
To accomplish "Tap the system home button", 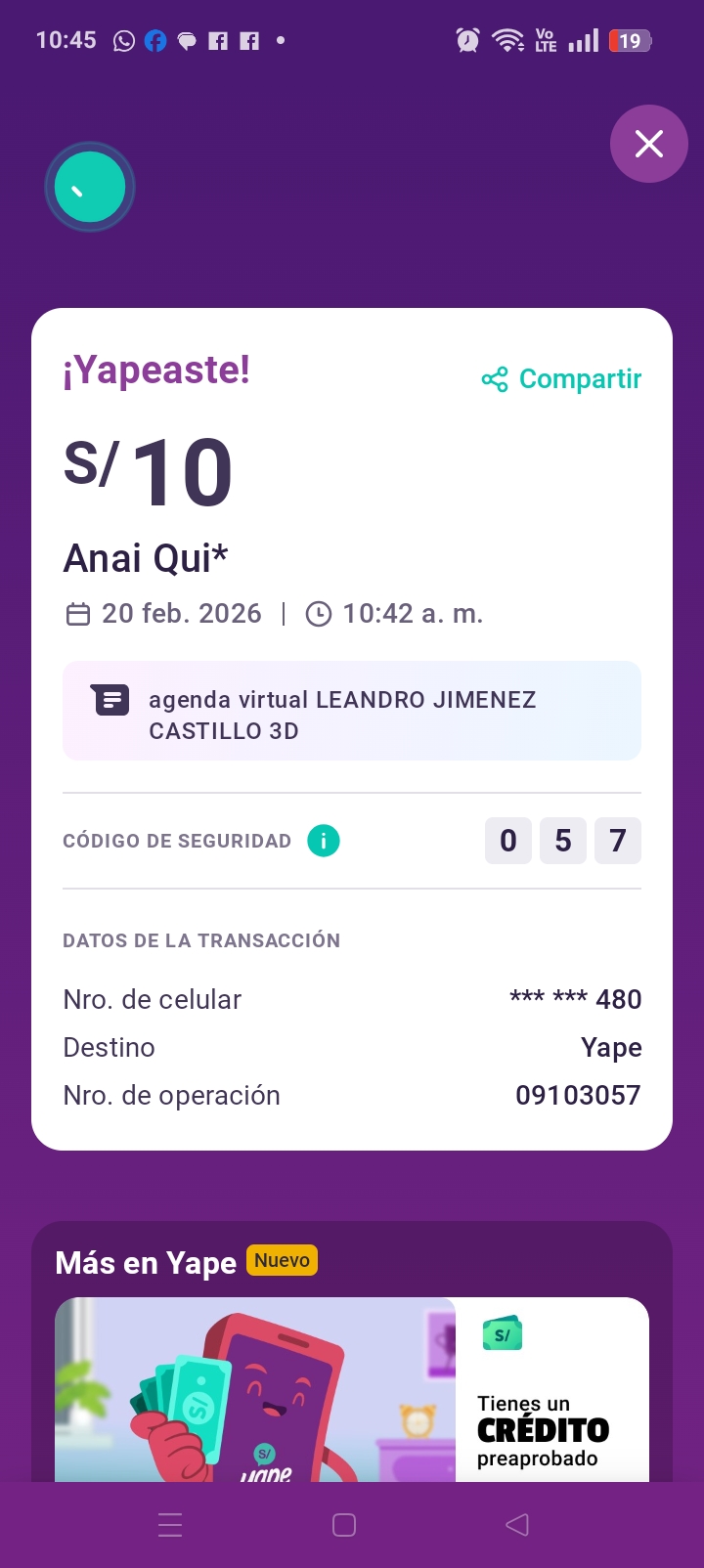I will (x=344, y=1525).
